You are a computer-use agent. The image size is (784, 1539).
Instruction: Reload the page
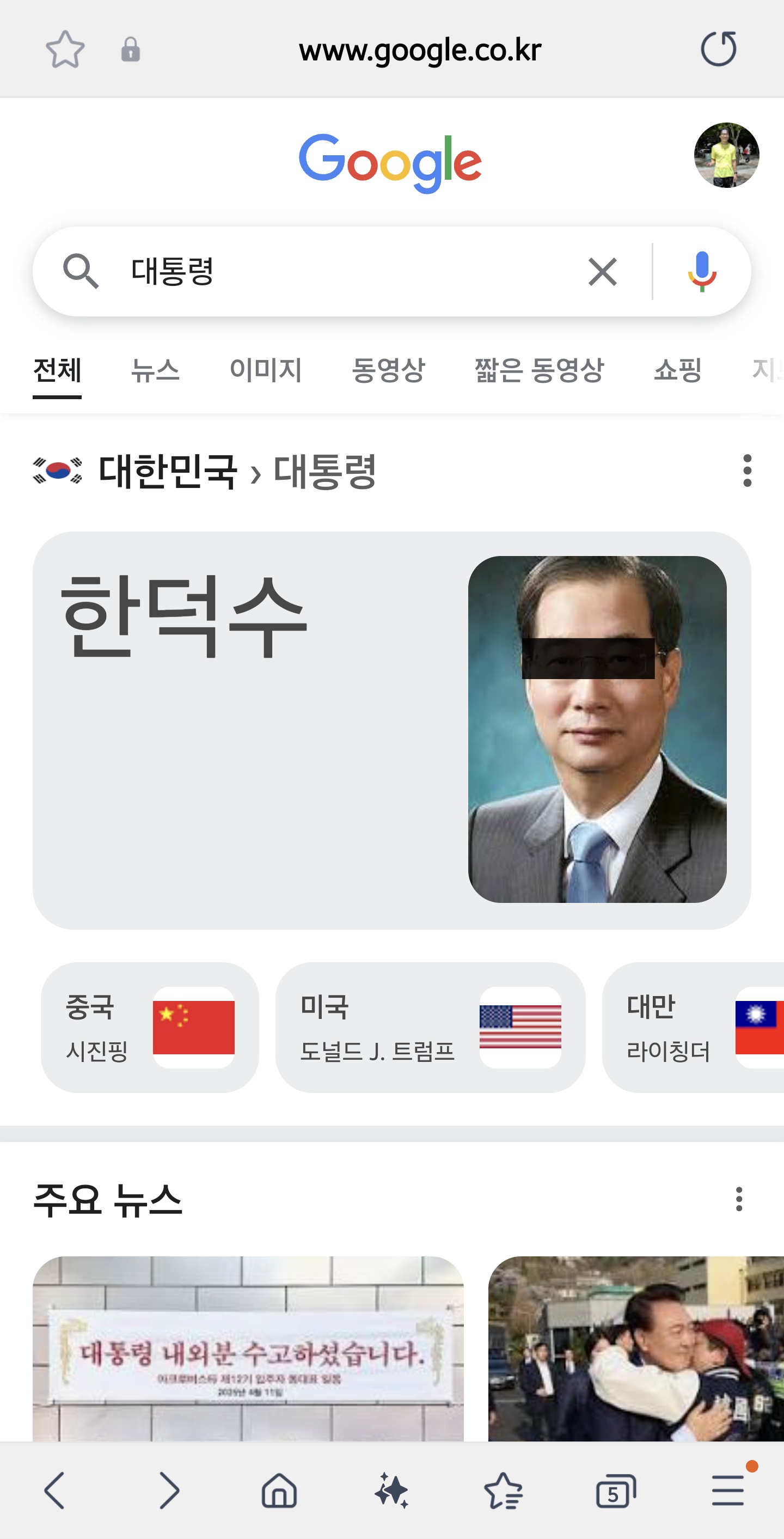718,49
